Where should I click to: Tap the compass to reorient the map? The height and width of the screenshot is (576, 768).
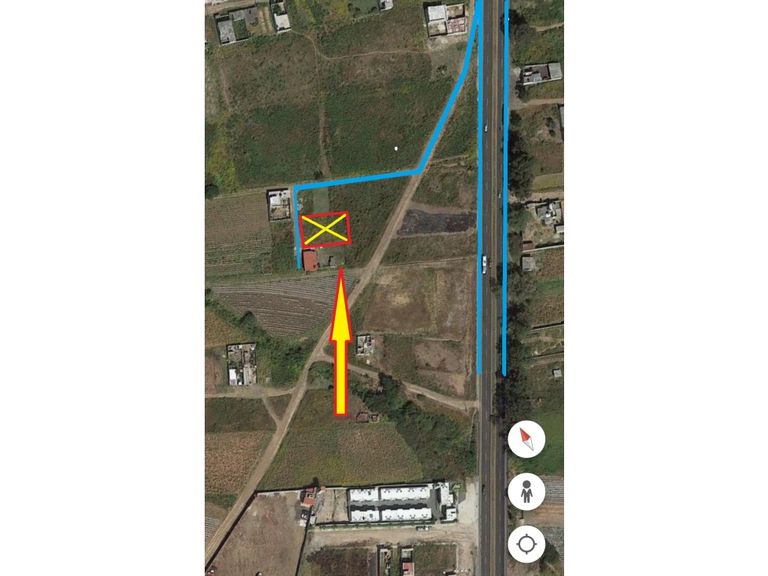point(527,439)
